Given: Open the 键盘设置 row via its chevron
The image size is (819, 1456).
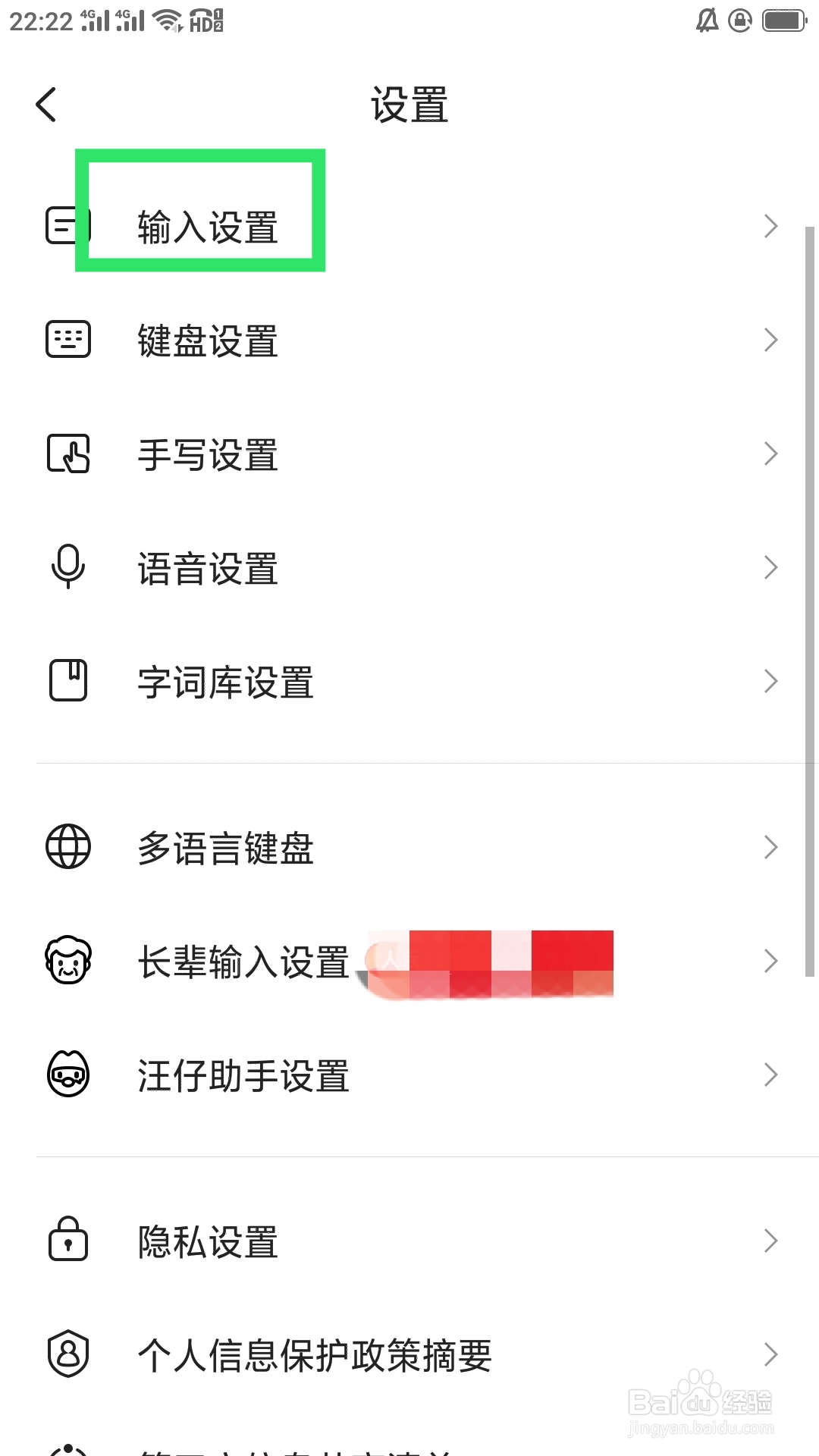Looking at the screenshot, I should [x=770, y=340].
